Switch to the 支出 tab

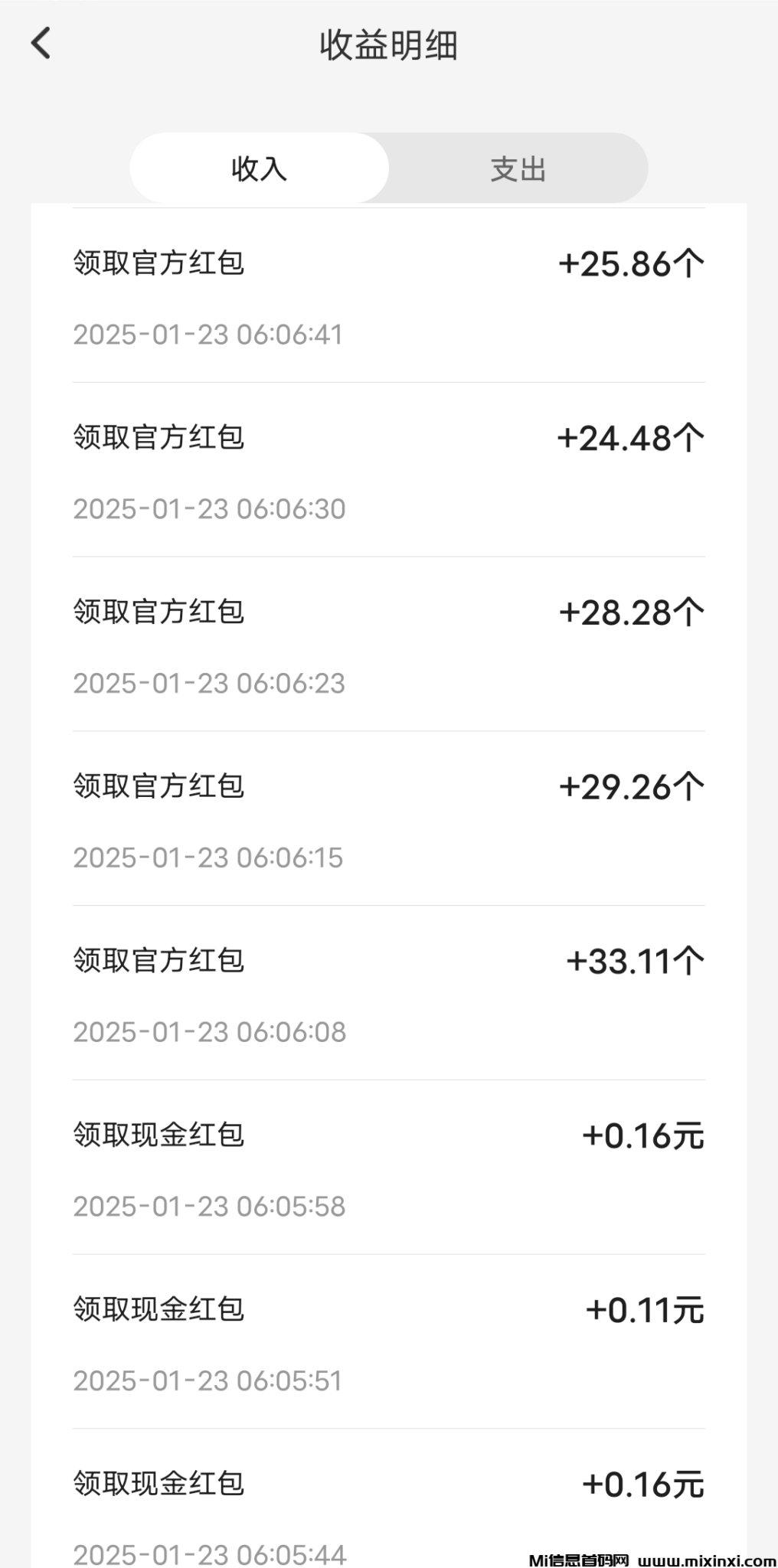coord(518,168)
